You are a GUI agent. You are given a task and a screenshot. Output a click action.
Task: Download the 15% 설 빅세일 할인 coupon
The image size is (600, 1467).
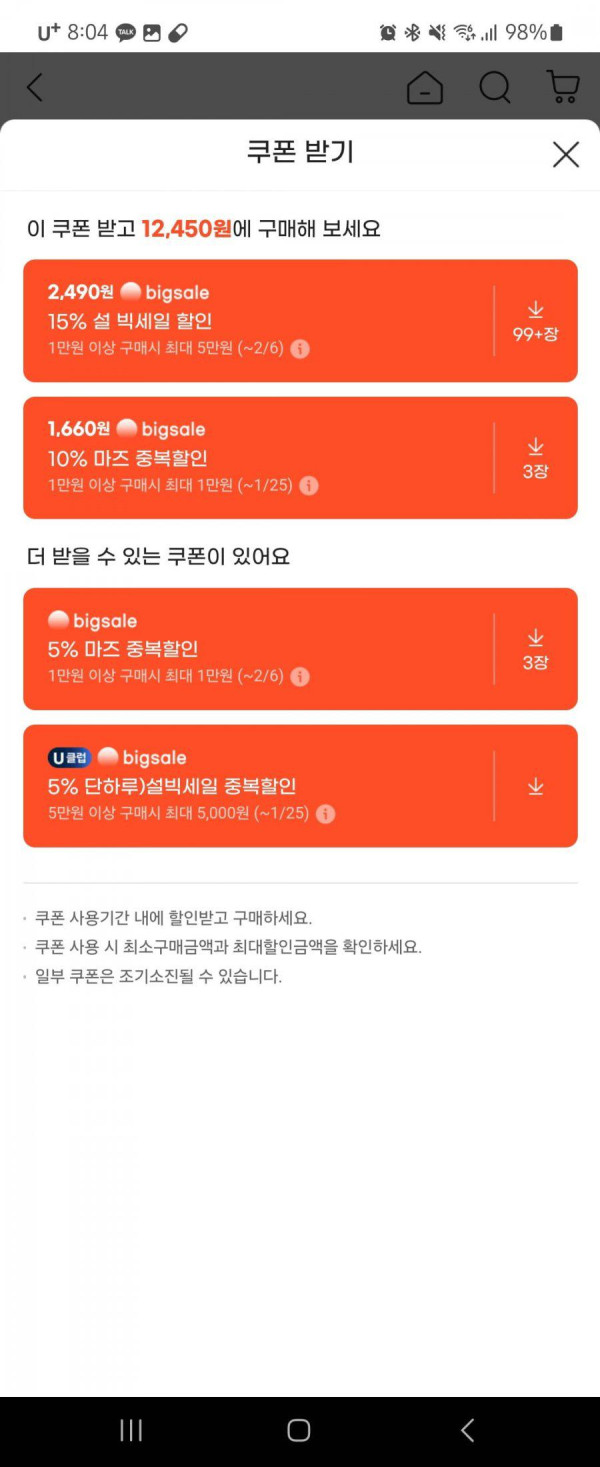(535, 321)
